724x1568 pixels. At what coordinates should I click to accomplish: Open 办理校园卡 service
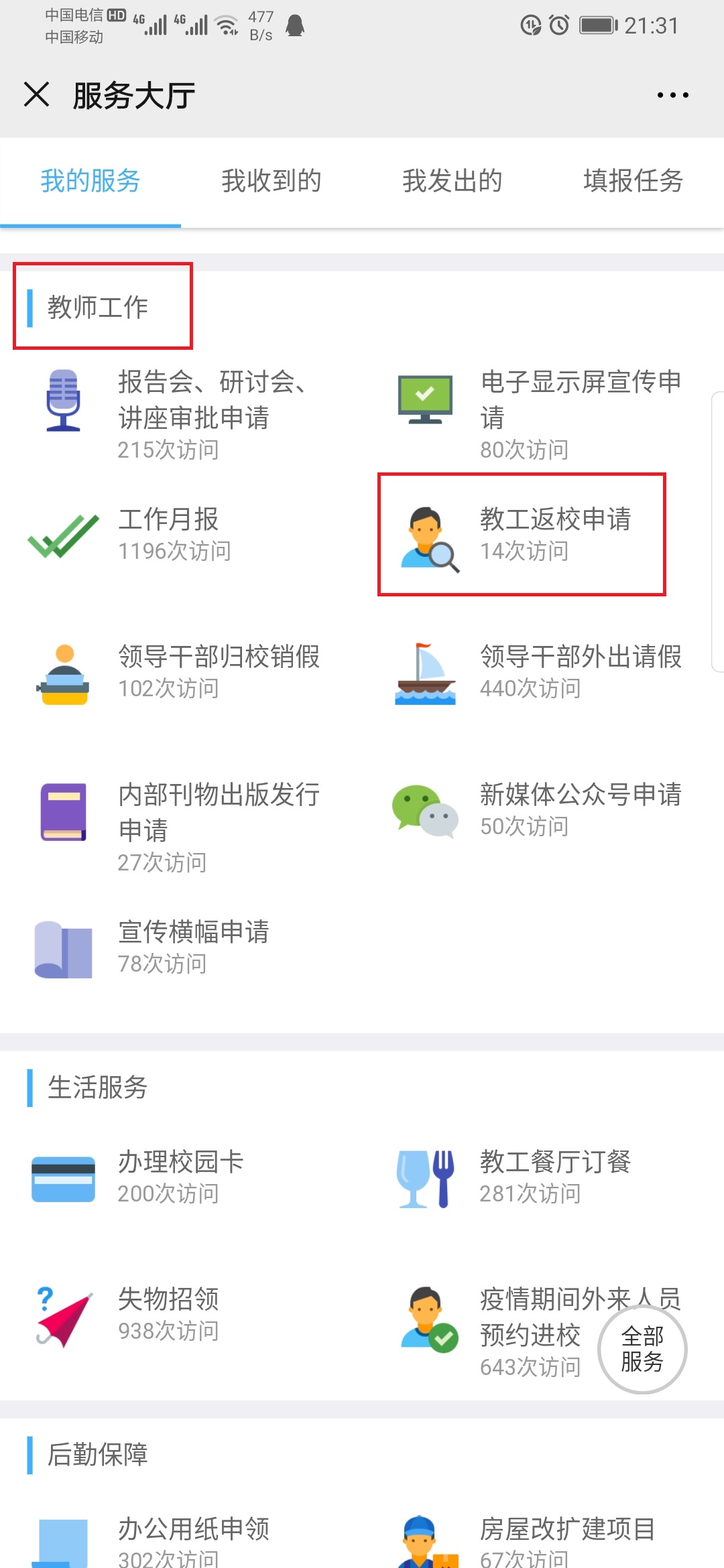(x=181, y=1177)
